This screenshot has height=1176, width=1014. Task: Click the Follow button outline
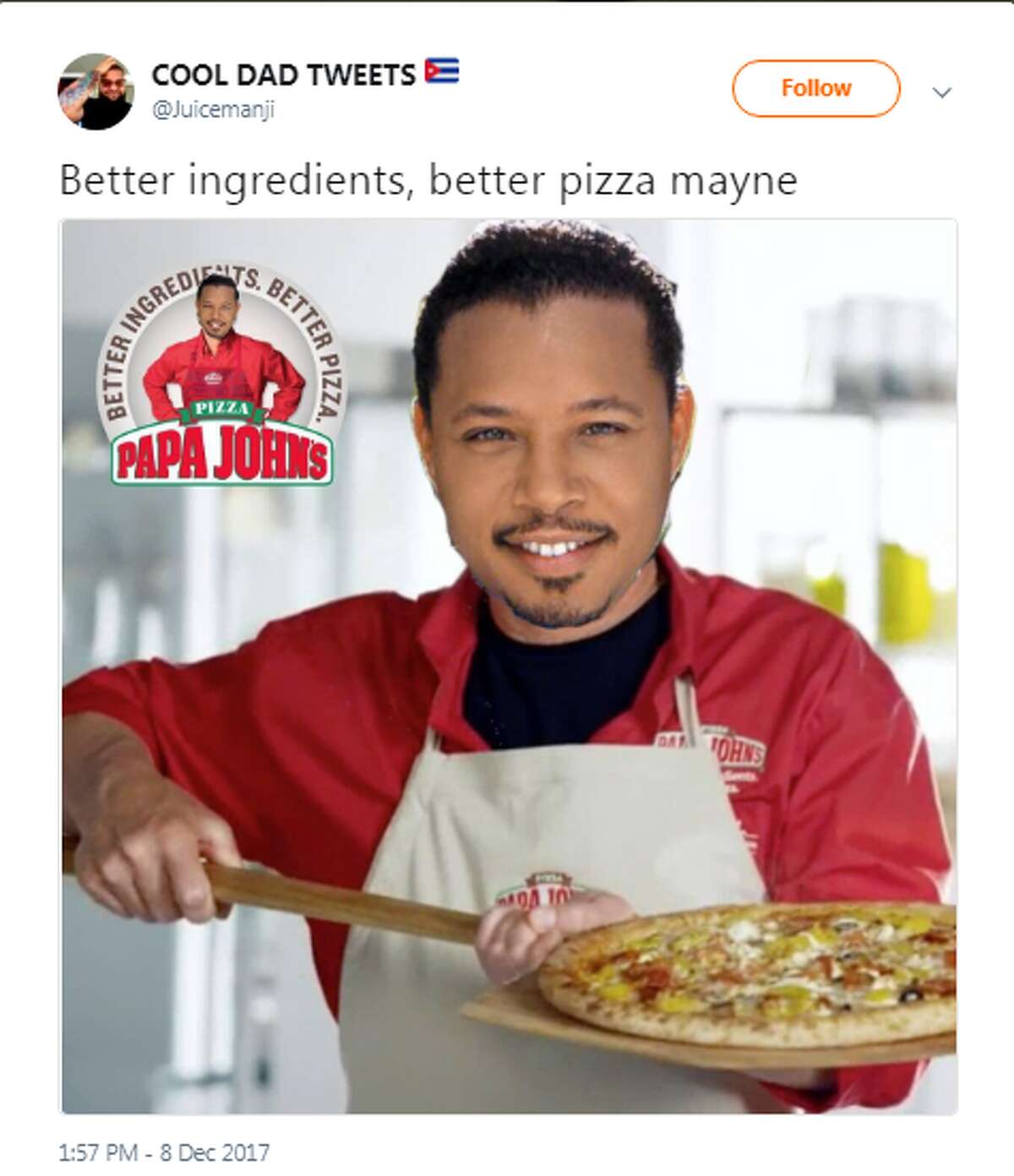click(814, 86)
